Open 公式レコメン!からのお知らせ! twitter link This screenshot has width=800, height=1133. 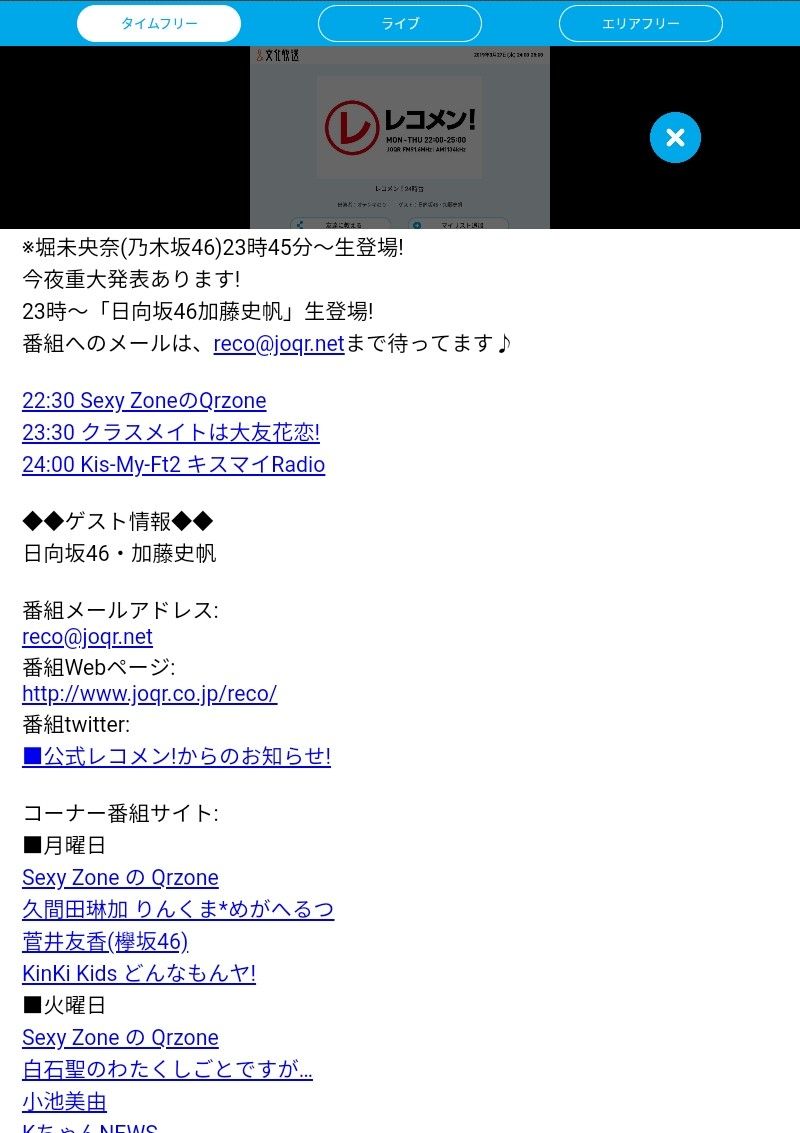point(176,757)
